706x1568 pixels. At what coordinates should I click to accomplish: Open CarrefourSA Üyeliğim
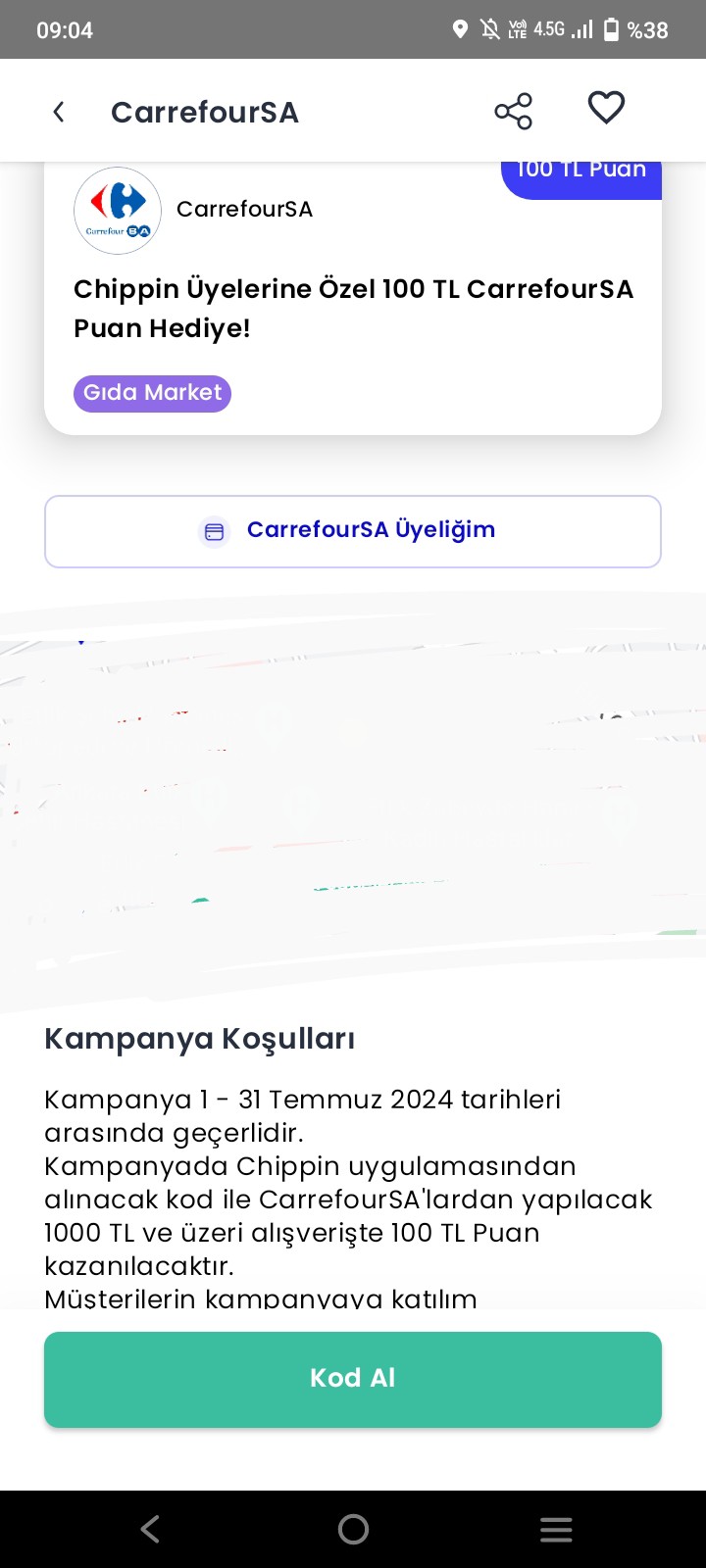353,531
